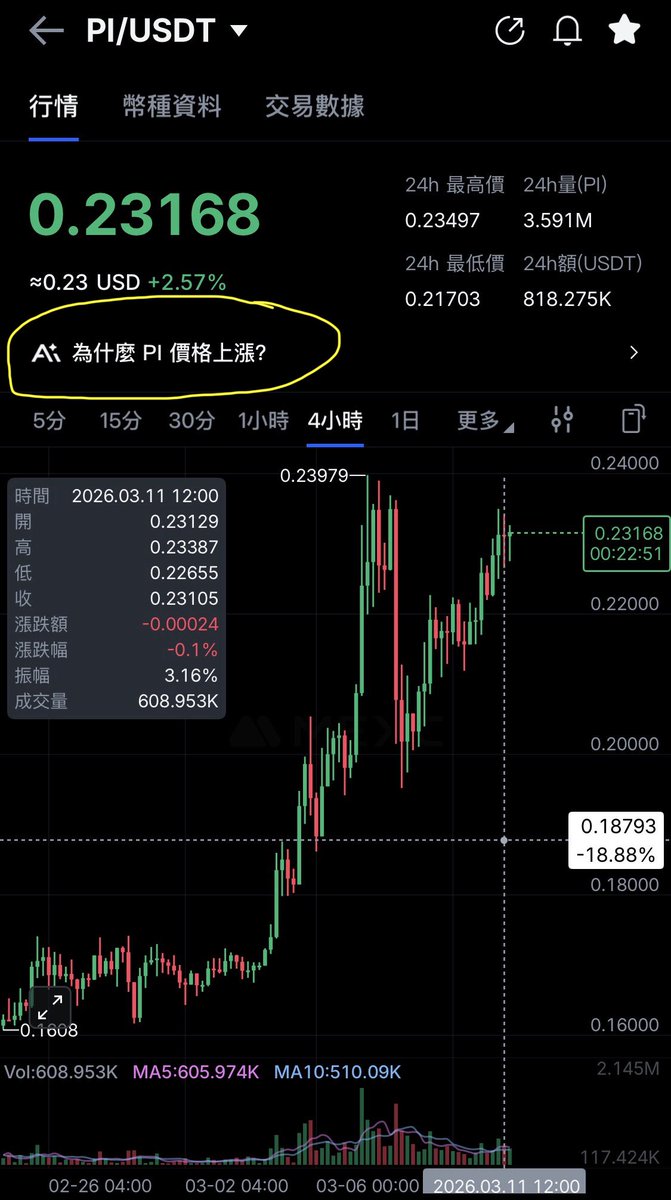Switch to the 交易數據 tab
The height and width of the screenshot is (1200, 671).
(x=315, y=107)
